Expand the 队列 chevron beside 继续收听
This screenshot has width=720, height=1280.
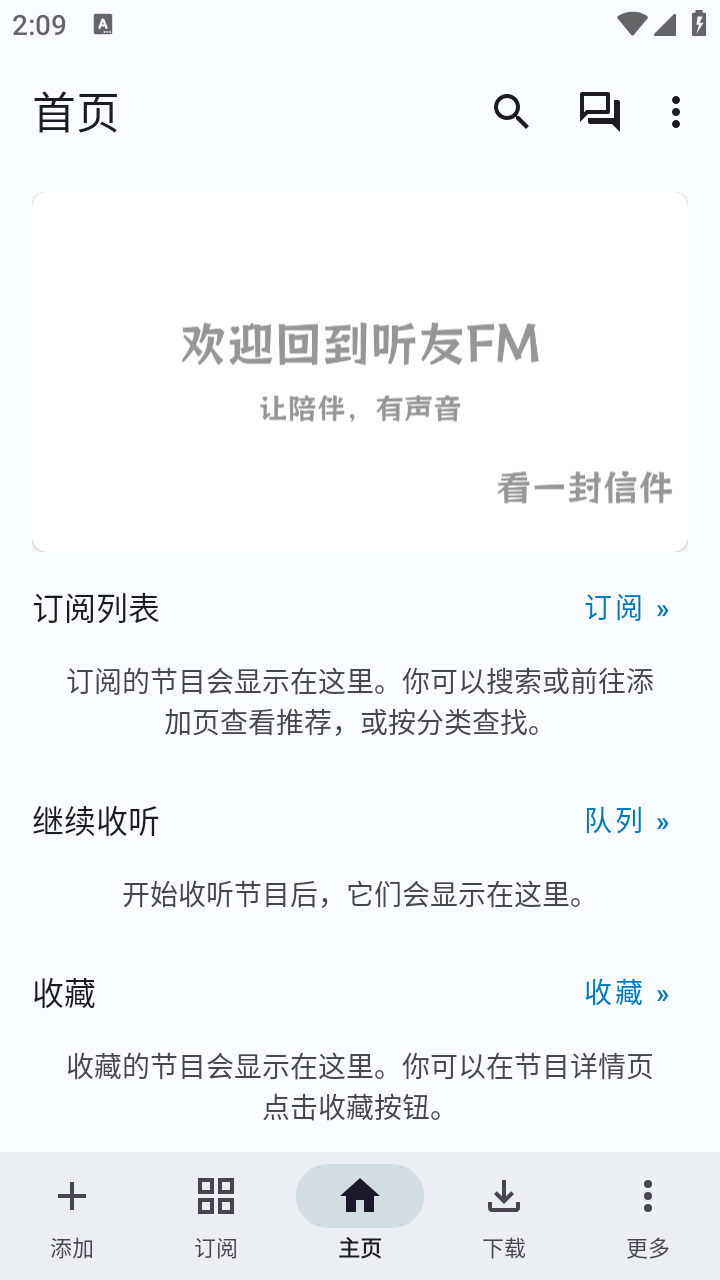(x=628, y=820)
